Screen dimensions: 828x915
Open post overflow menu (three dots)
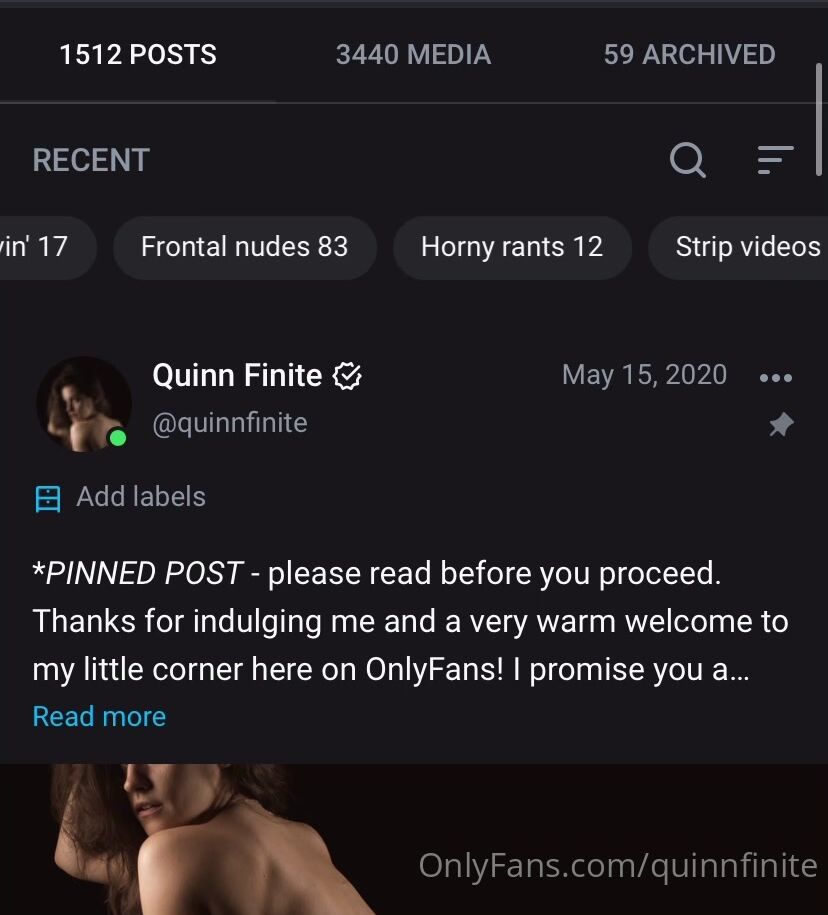pyautogui.click(x=776, y=377)
